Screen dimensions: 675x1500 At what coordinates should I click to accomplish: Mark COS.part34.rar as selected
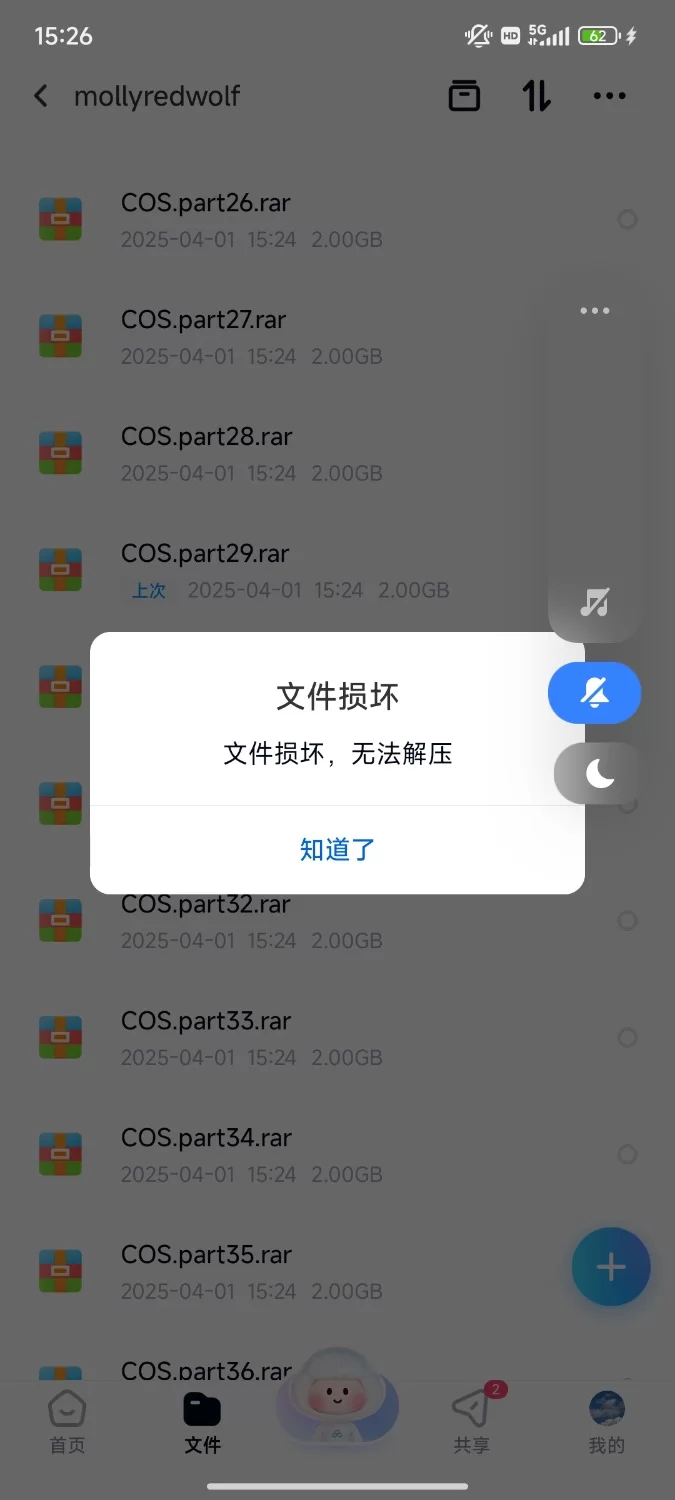tap(628, 1154)
